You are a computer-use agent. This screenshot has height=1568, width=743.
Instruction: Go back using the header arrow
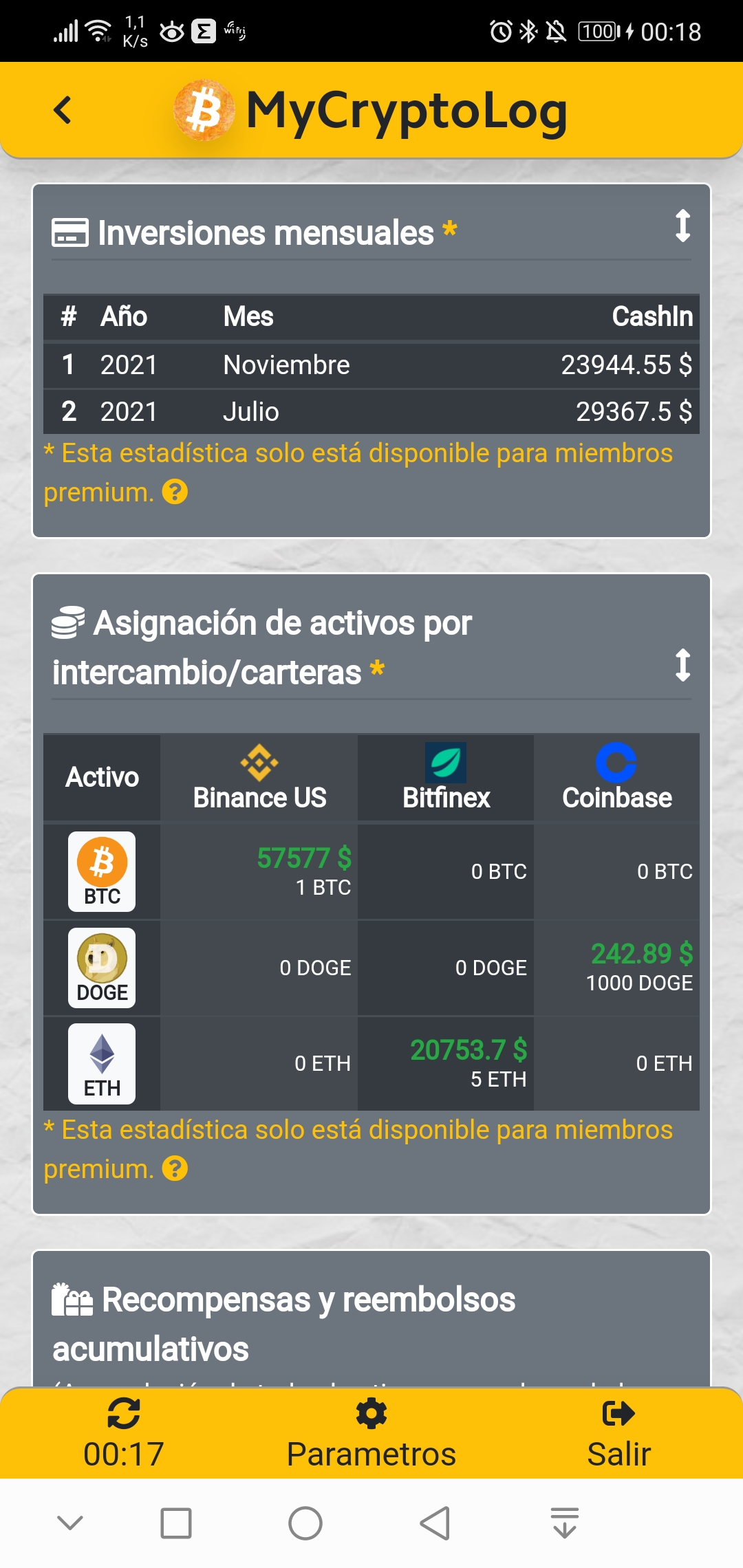point(63,110)
